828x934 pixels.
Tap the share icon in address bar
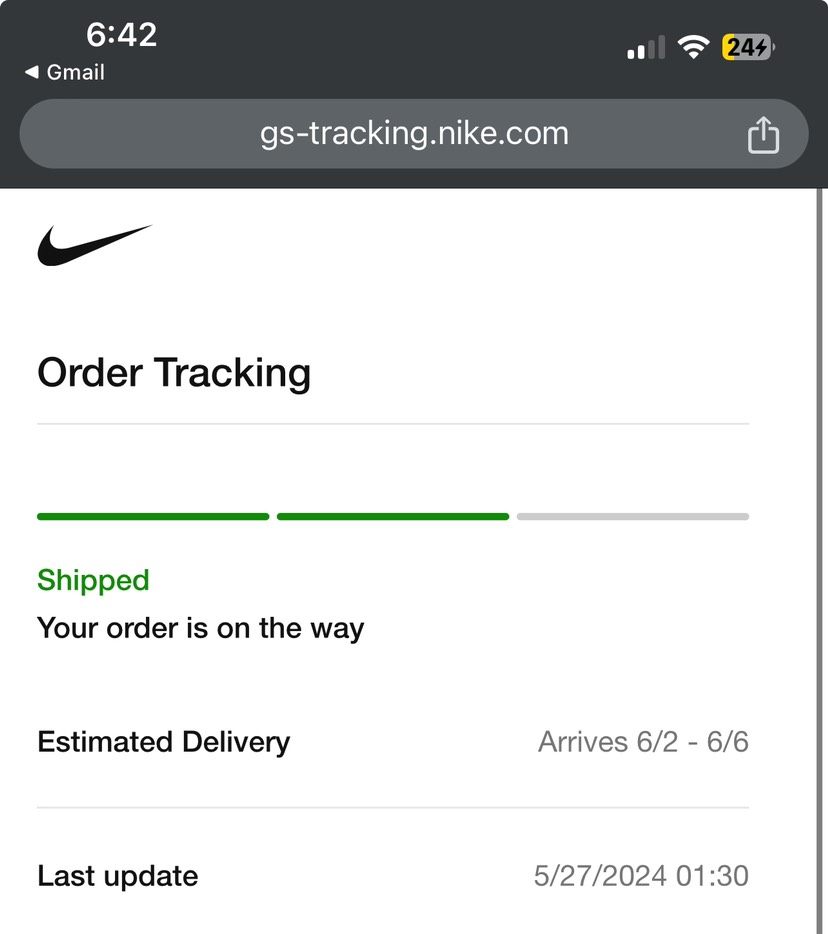point(763,135)
